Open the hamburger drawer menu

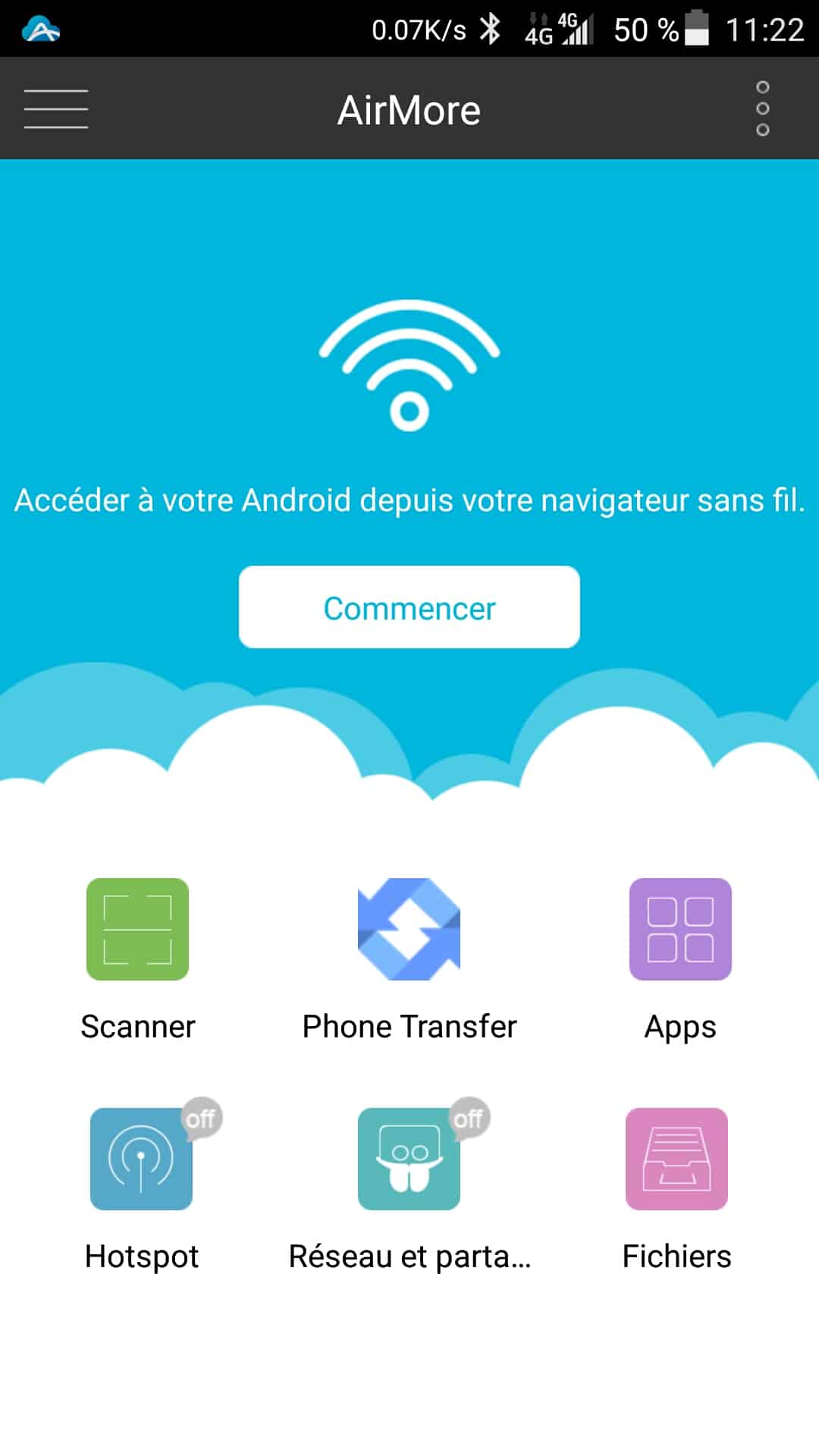point(56,108)
